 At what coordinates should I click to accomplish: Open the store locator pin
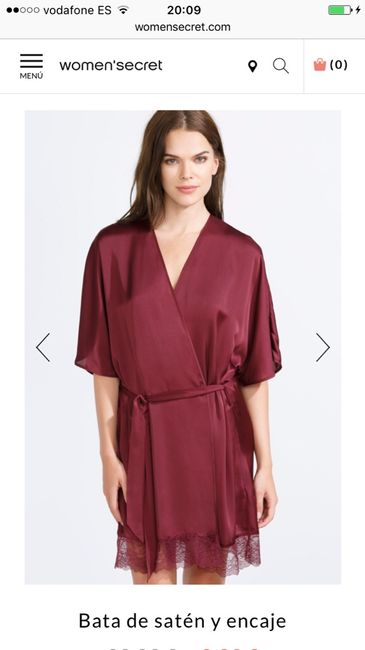252,66
